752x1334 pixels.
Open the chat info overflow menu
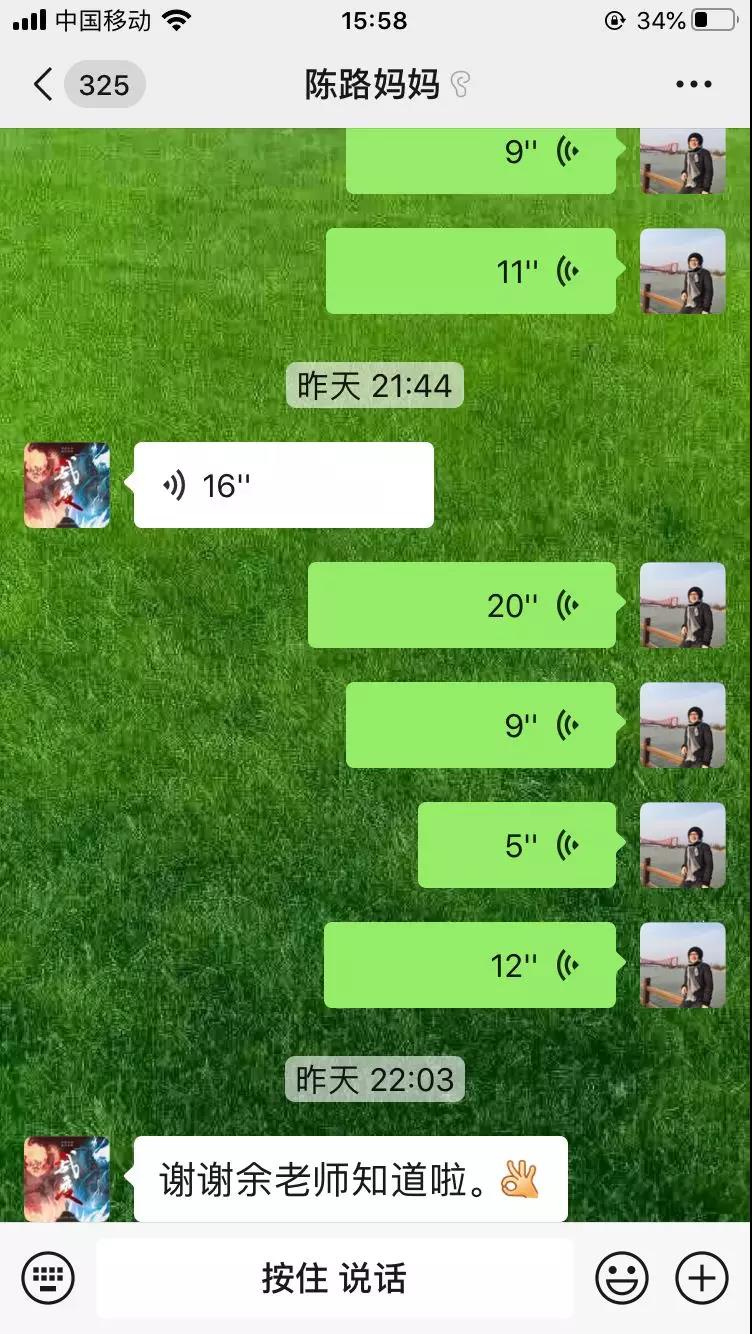693,85
